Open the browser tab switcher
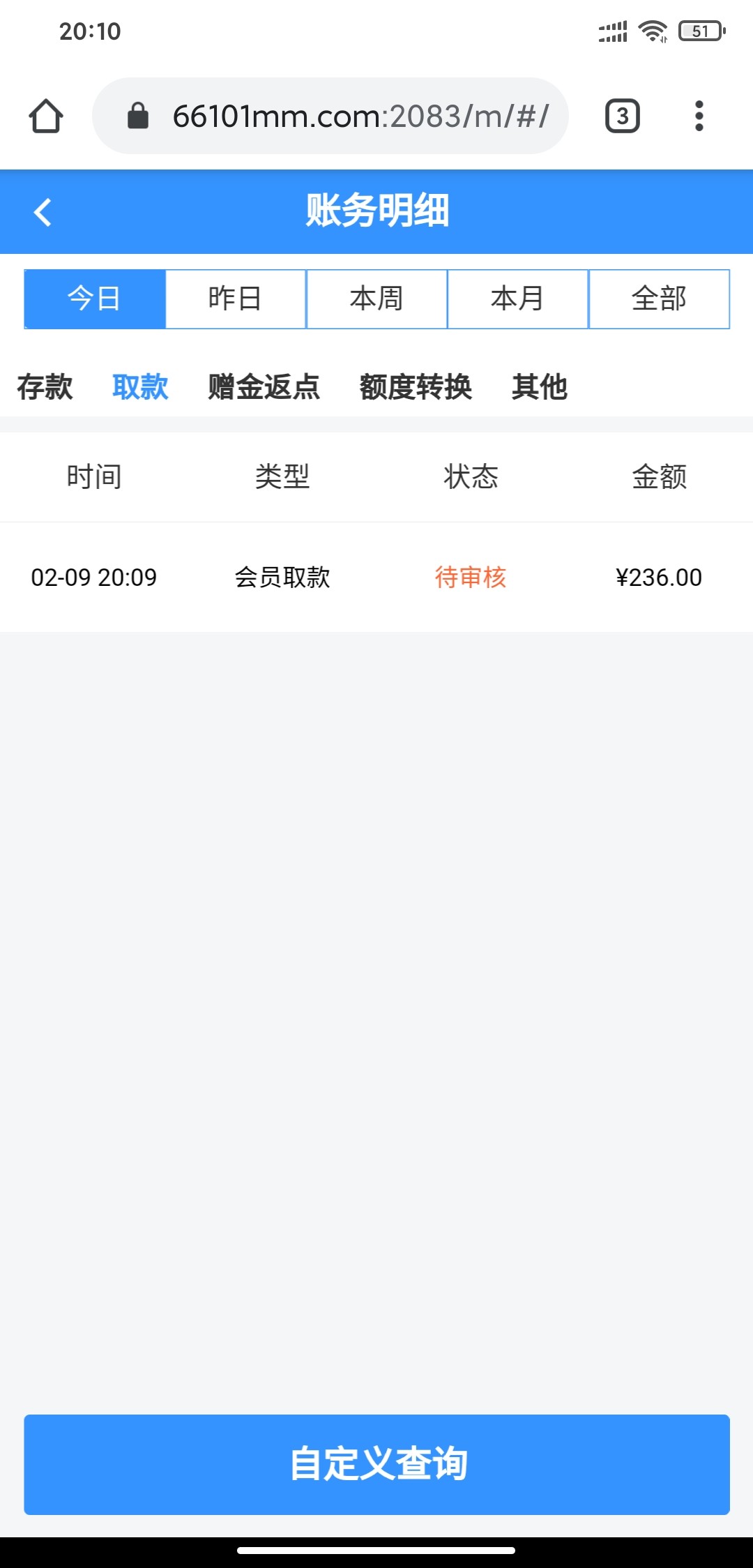Viewport: 753px width, 1568px height. tap(622, 116)
